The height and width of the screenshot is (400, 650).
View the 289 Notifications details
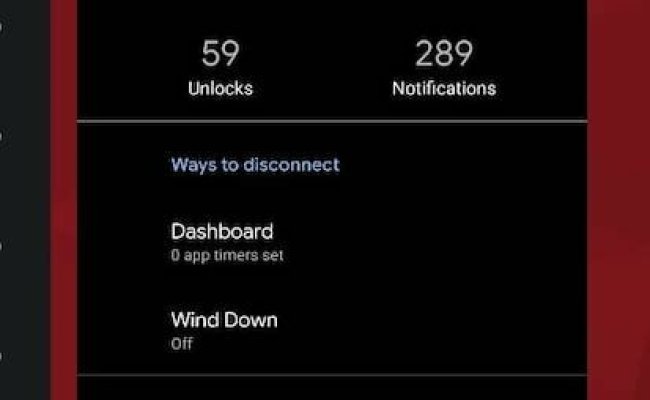tap(443, 67)
